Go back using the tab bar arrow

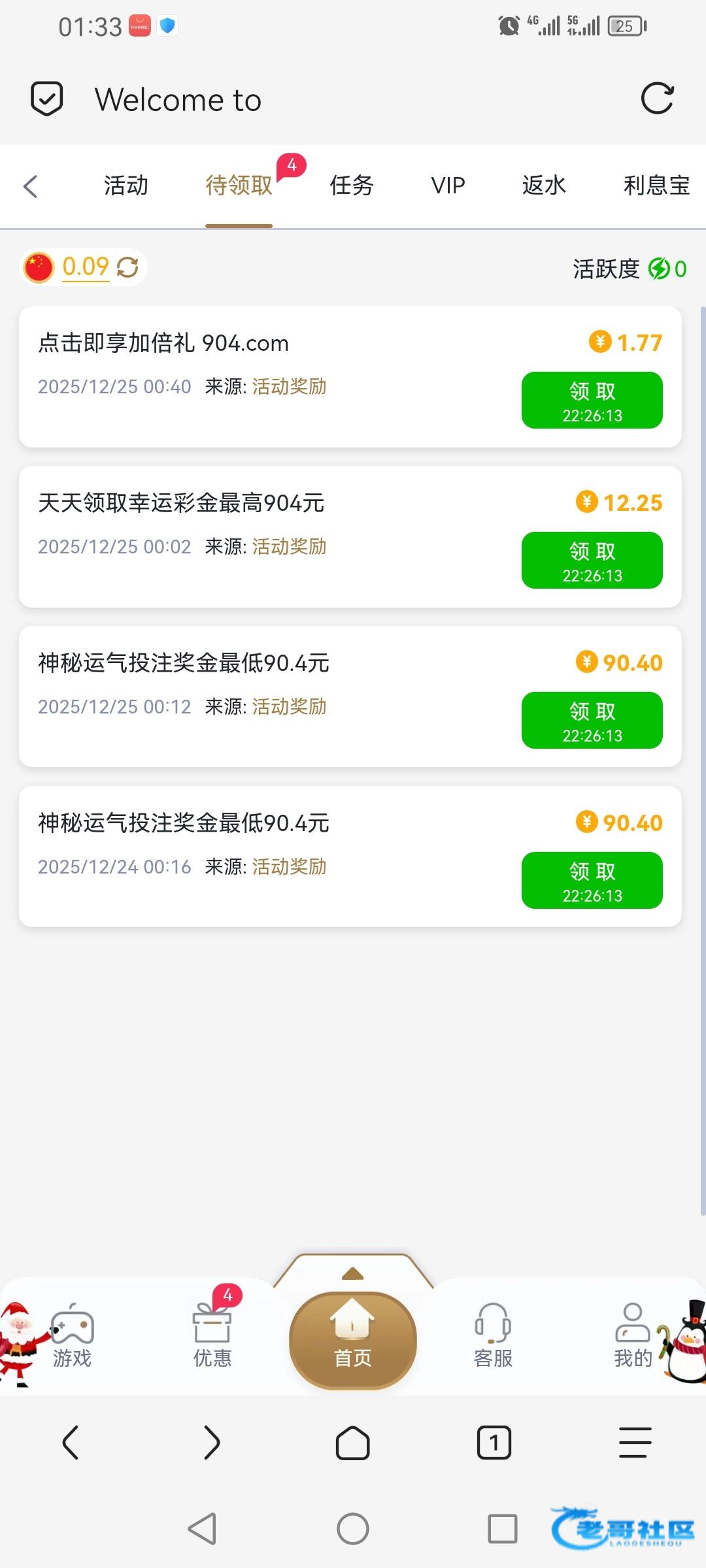tap(31, 186)
